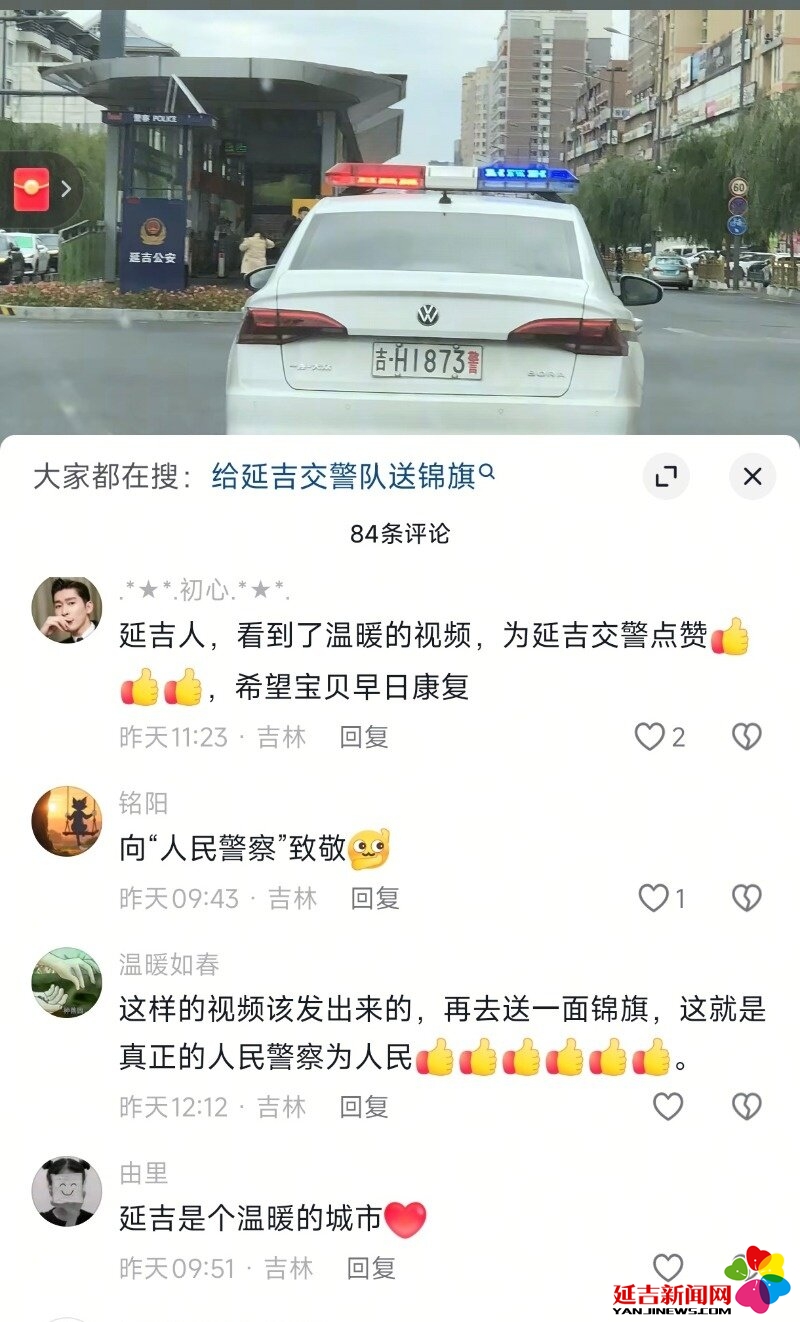View 温暖如春's profile avatar
This screenshot has width=800, height=1322.
66,983
